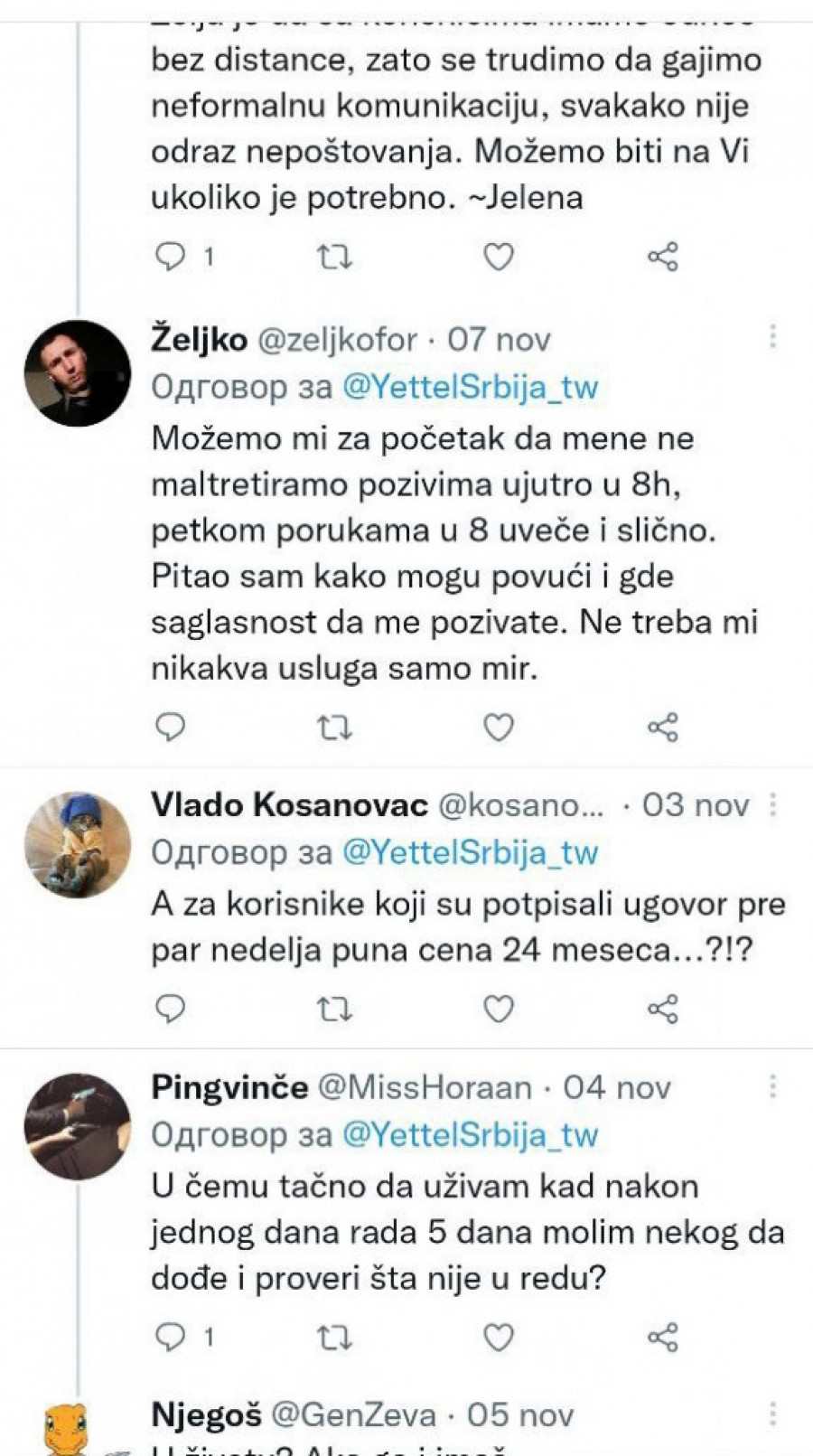Viewport: 813px width, 1456px height.
Task: Open Vlado Kosanovac's profile picture
Action: pyautogui.click(x=77, y=845)
